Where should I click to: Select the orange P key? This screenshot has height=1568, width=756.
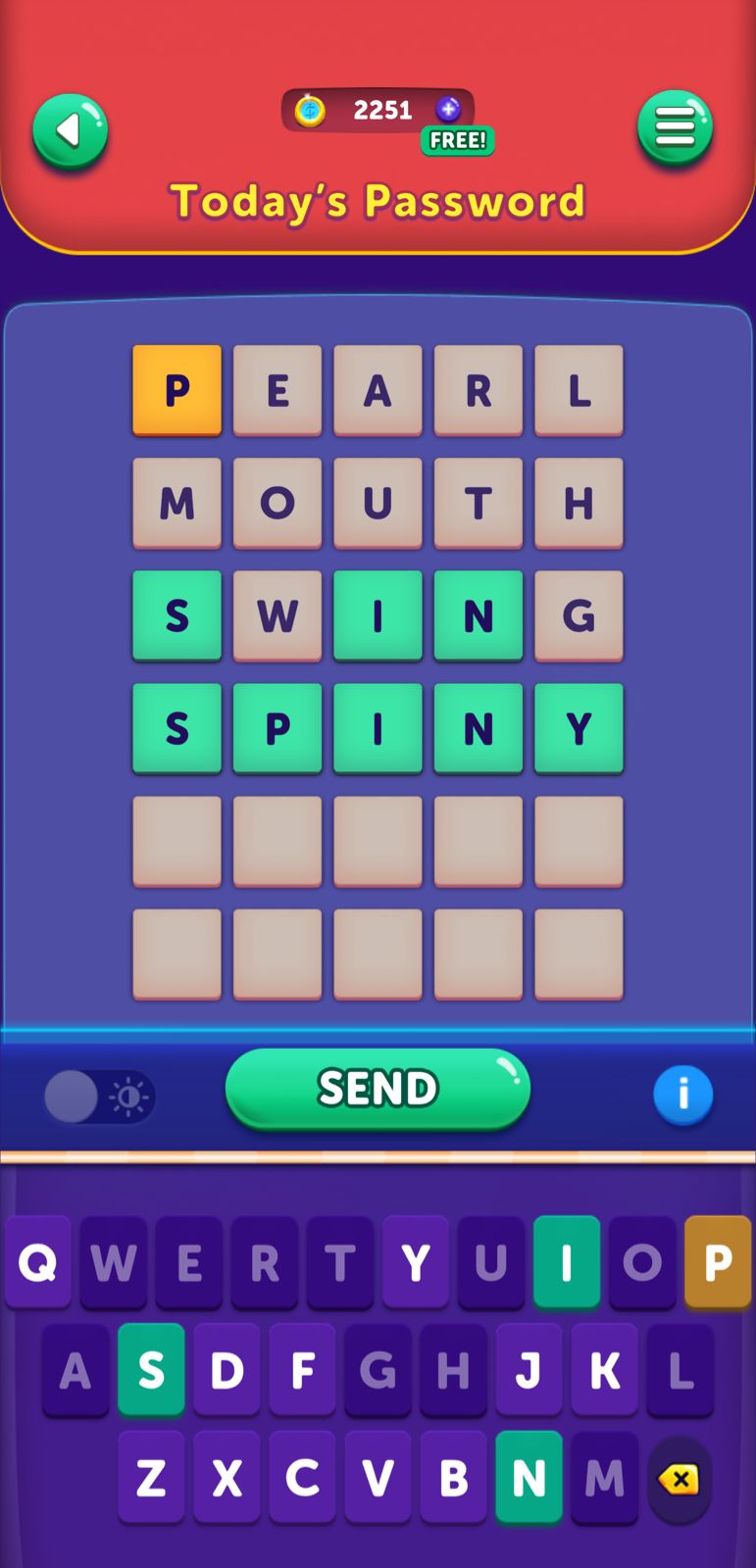coord(718,1262)
